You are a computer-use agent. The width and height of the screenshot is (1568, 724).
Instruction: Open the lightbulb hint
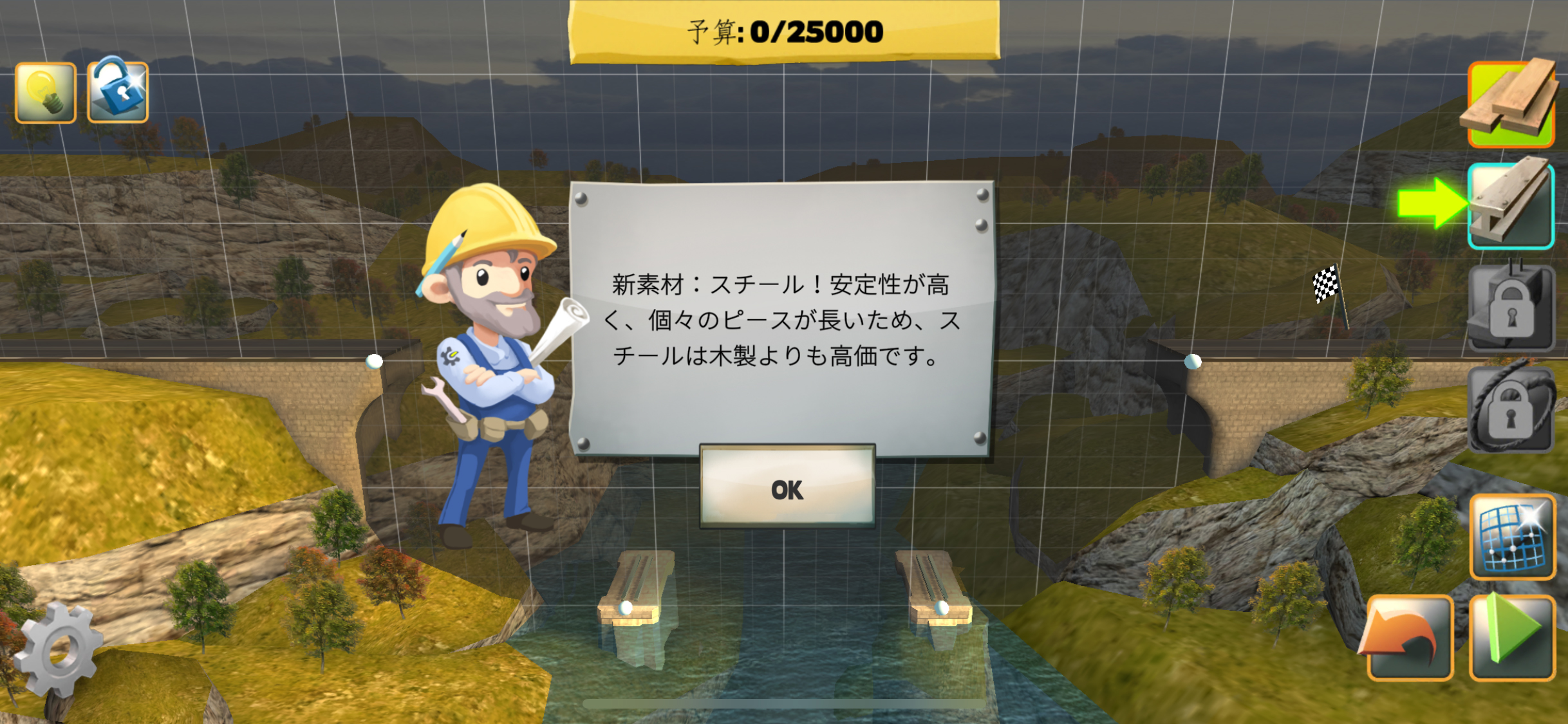coord(46,93)
